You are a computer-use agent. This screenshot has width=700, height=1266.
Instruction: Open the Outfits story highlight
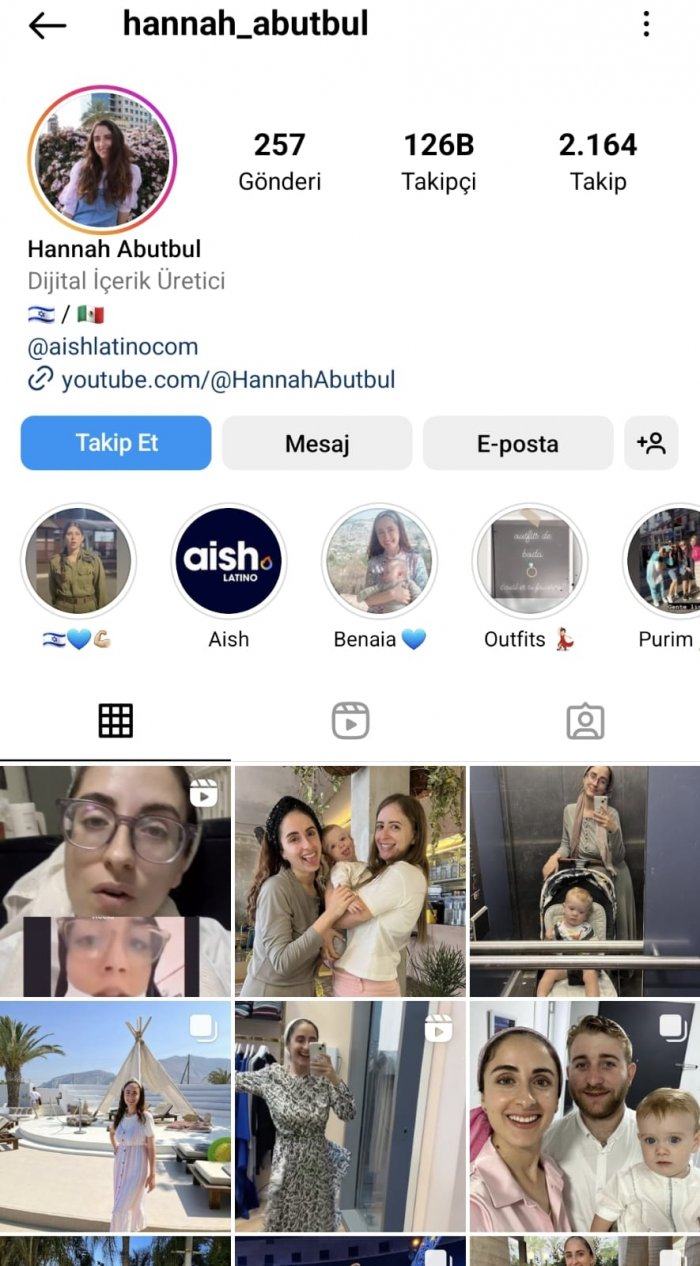pos(529,560)
